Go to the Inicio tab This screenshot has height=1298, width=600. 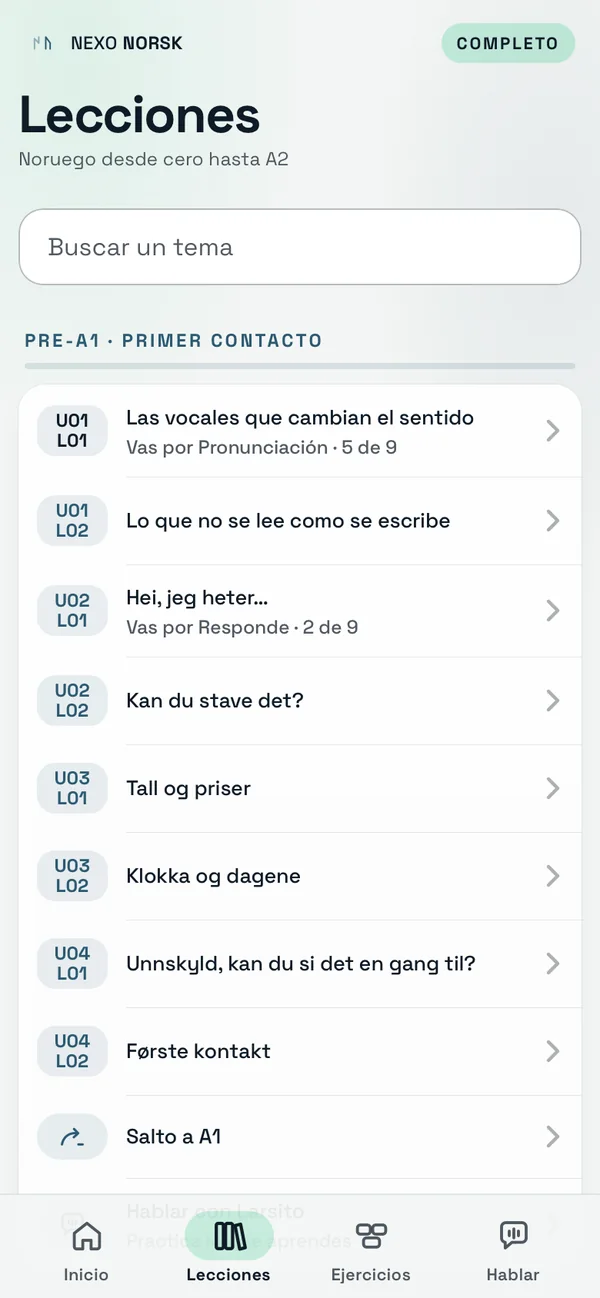pyautogui.click(x=86, y=1250)
